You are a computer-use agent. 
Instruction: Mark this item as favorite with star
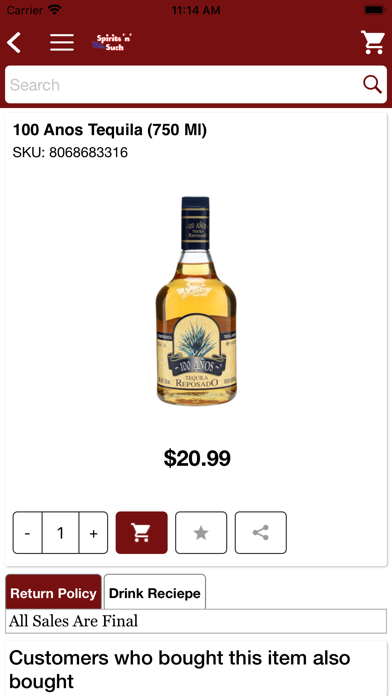point(201,533)
